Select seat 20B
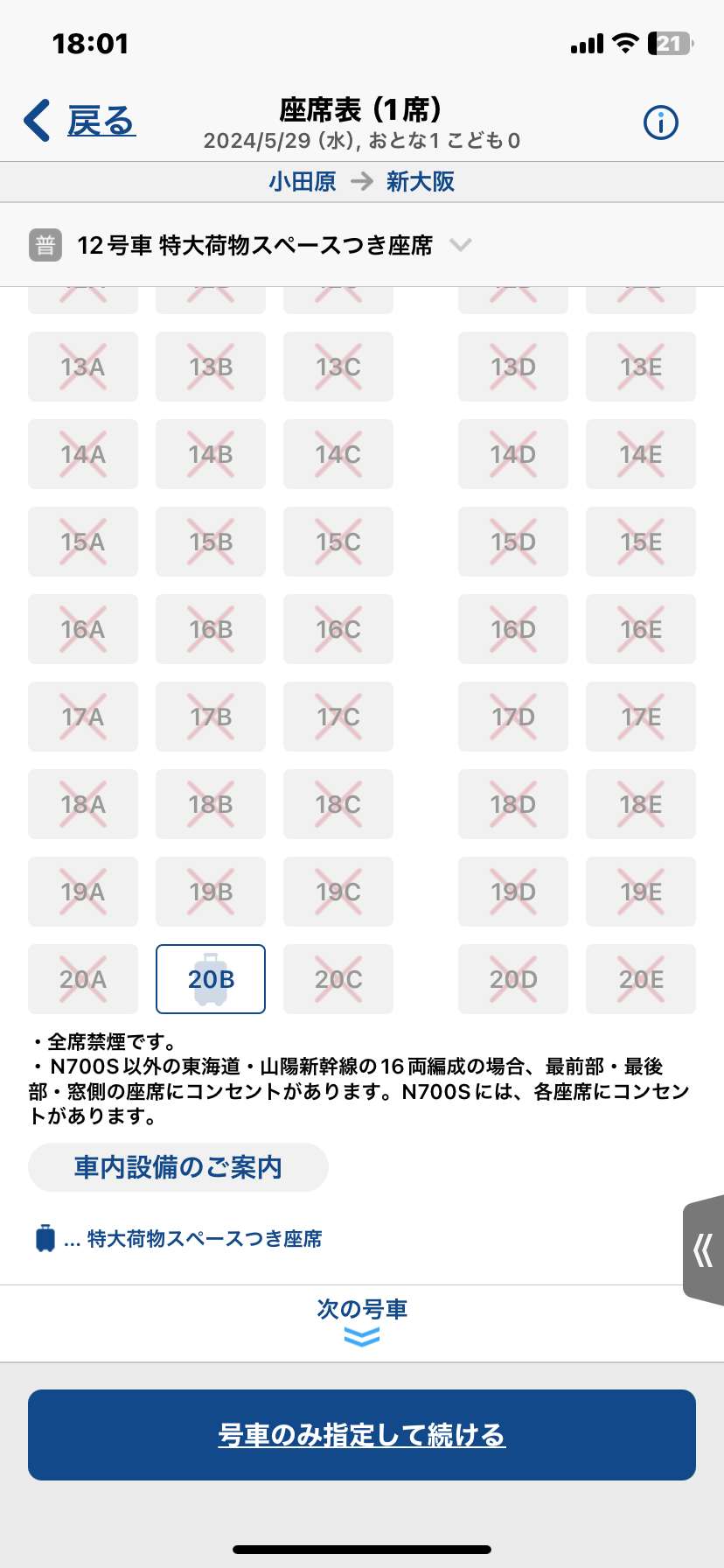The height and width of the screenshot is (1568, 724). pos(211,979)
